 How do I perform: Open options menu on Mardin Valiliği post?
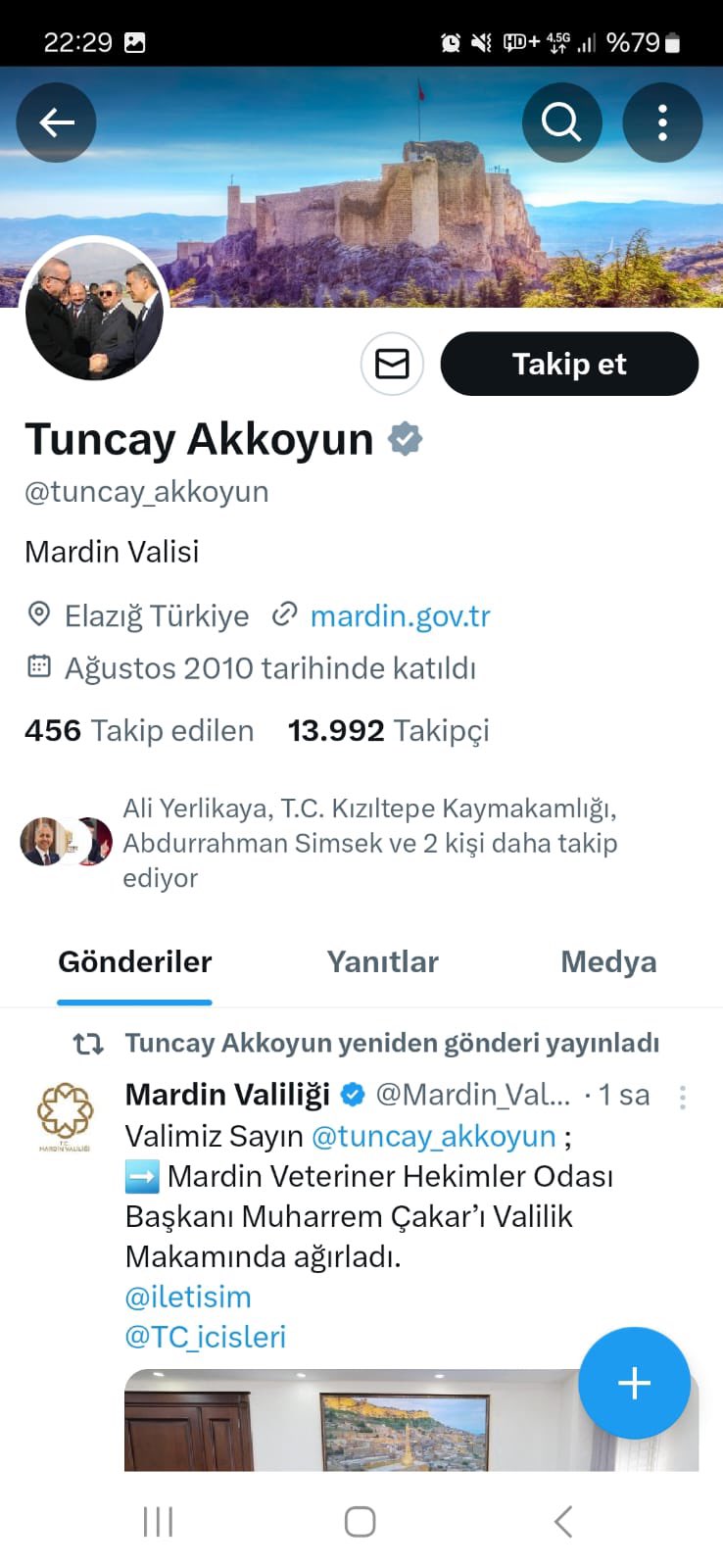tap(682, 1097)
